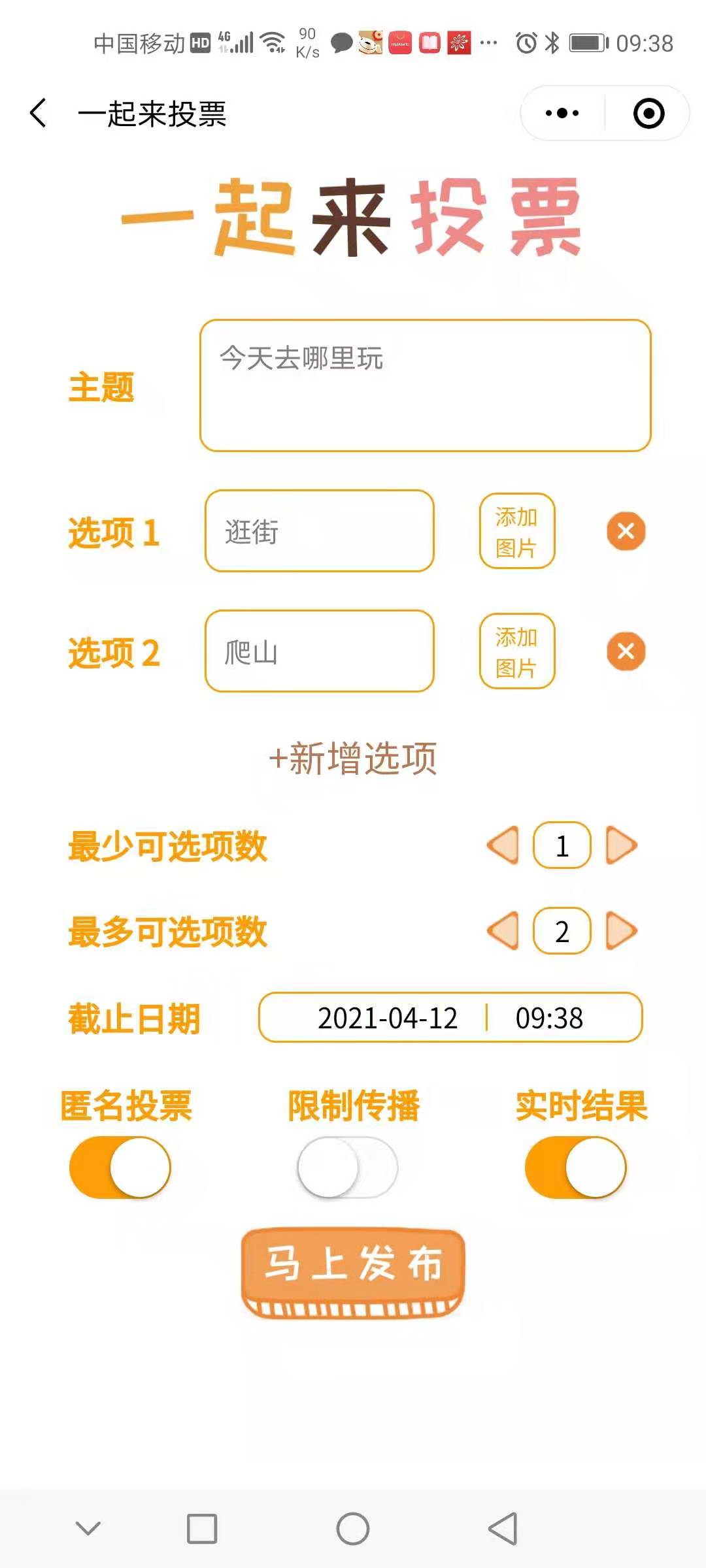The width and height of the screenshot is (706, 1568).
Task: Delete 选项 1 with its X button
Action: click(626, 531)
